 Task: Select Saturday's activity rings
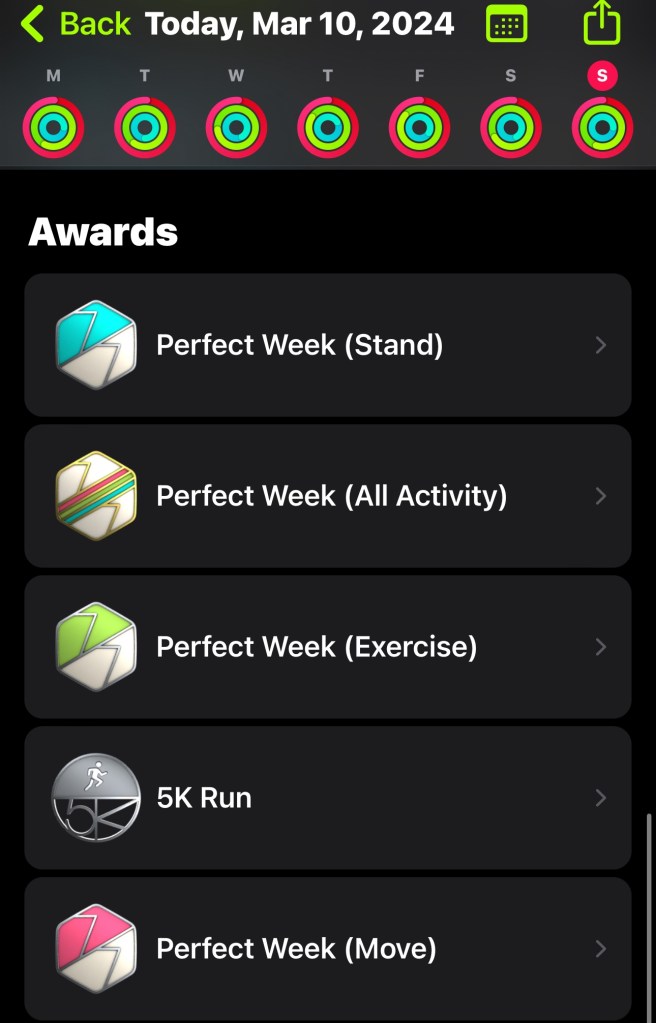tap(511, 127)
